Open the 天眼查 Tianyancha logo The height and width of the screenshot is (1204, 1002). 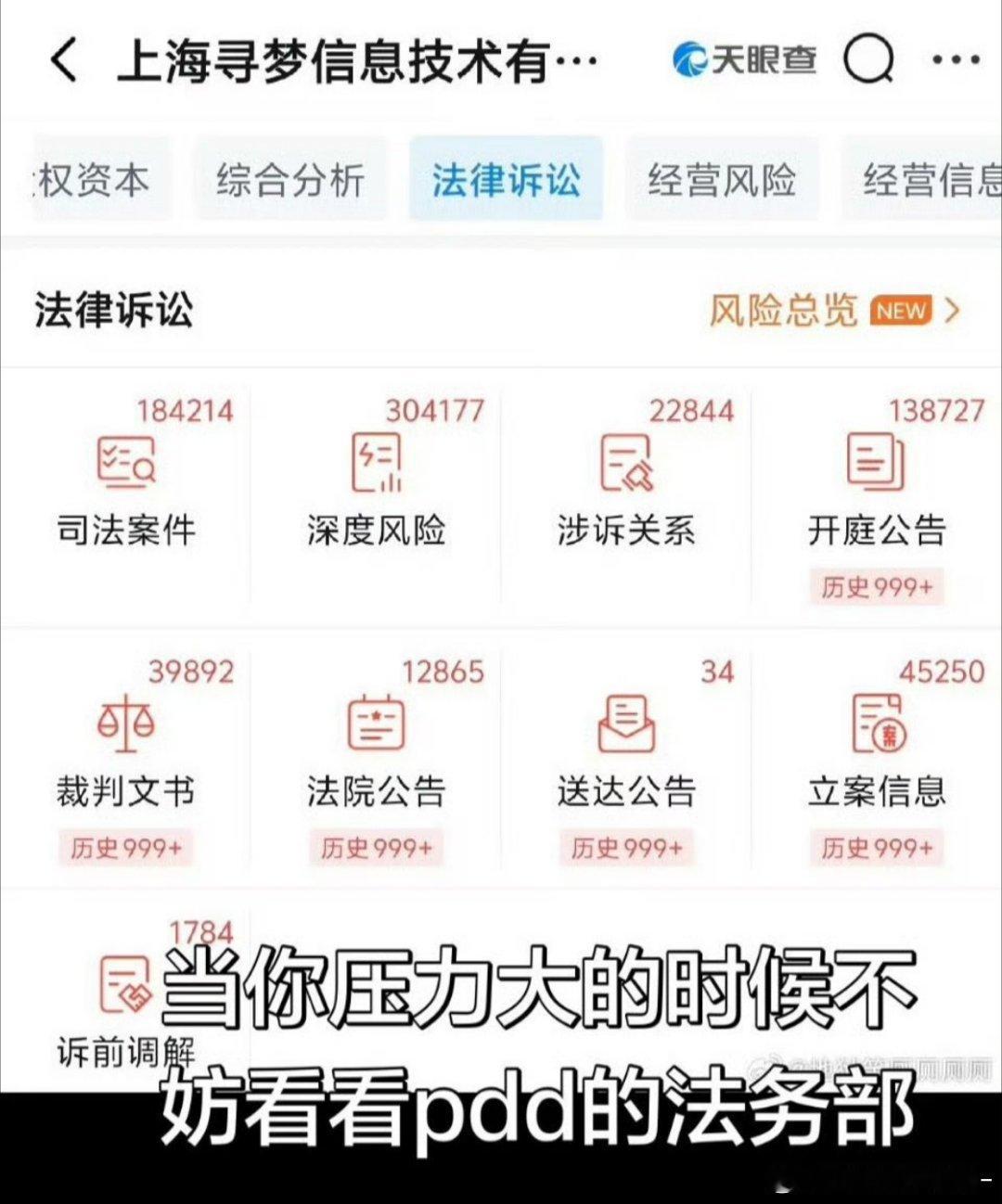point(742,60)
